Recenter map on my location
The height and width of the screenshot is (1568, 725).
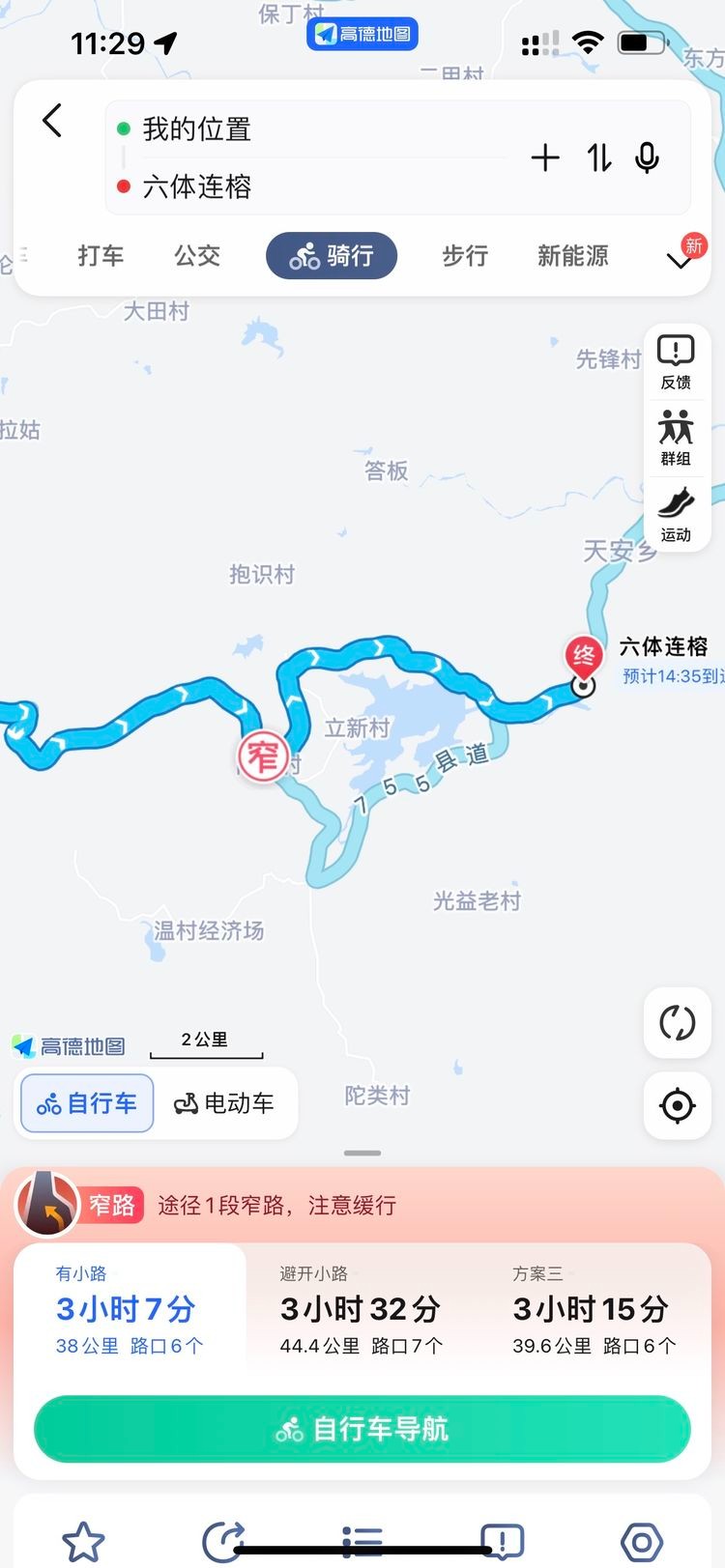coord(677,1105)
